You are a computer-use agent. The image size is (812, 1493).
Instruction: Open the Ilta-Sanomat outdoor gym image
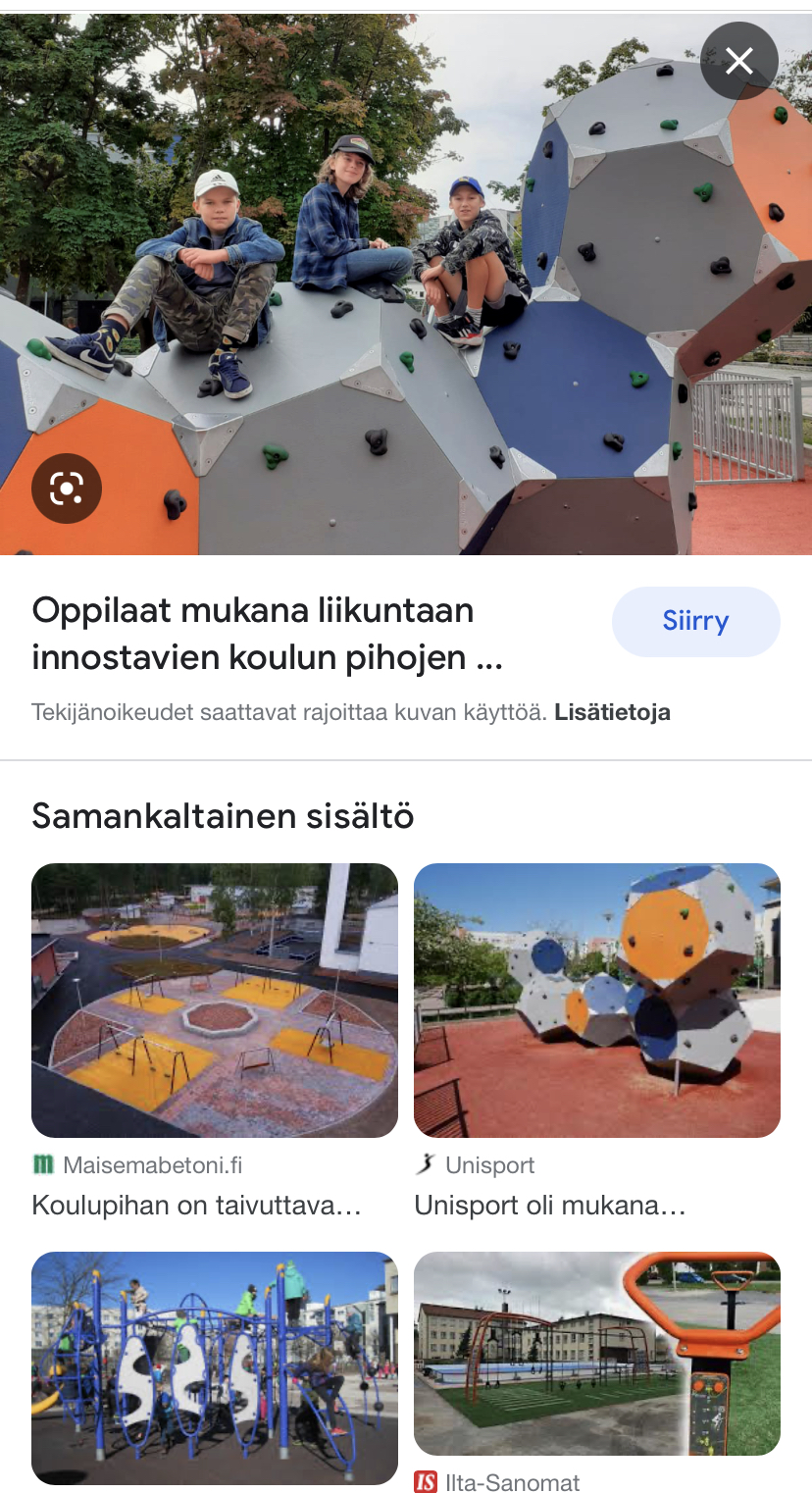tap(596, 1353)
